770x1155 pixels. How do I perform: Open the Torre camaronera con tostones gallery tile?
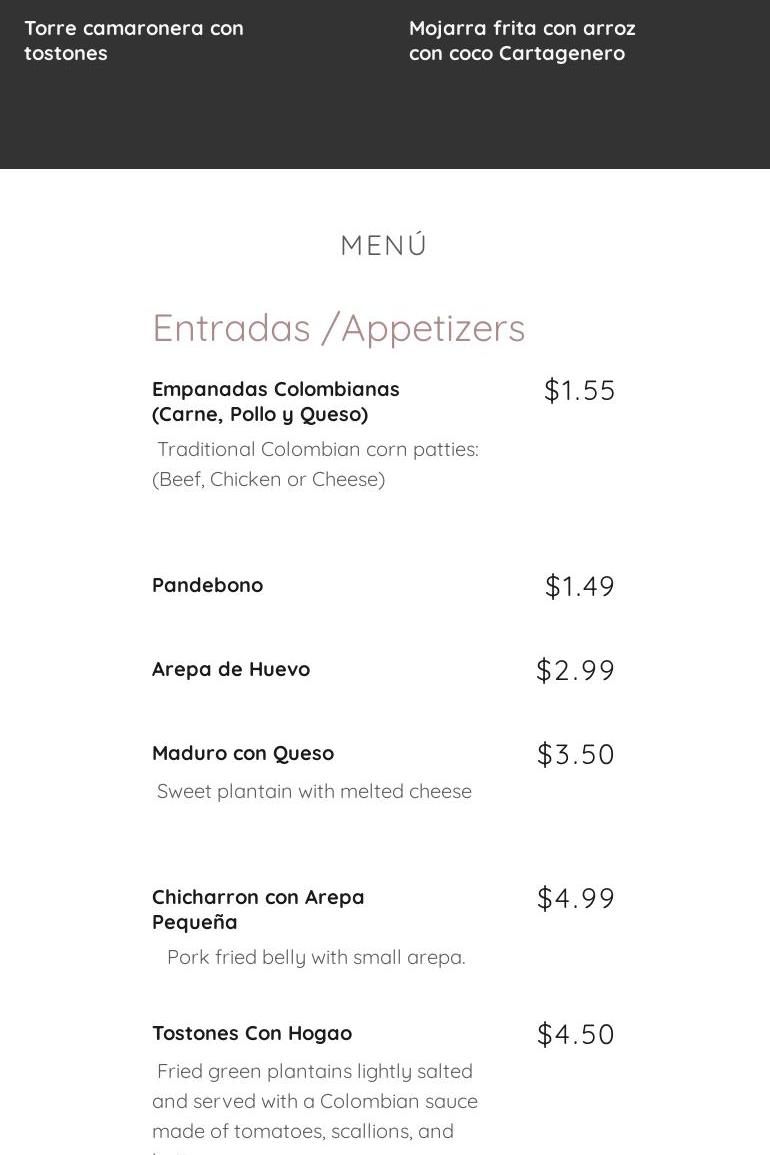click(x=134, y=41)
